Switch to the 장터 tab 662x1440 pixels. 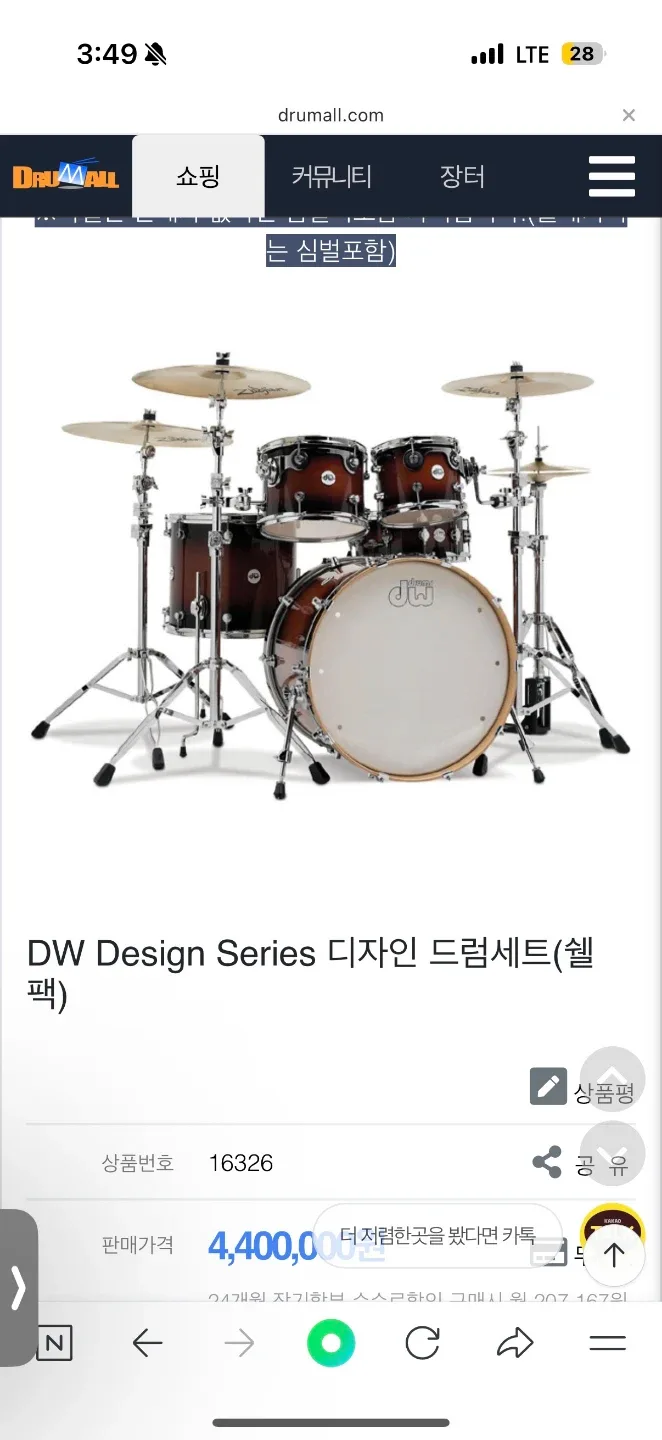point(462,177)
